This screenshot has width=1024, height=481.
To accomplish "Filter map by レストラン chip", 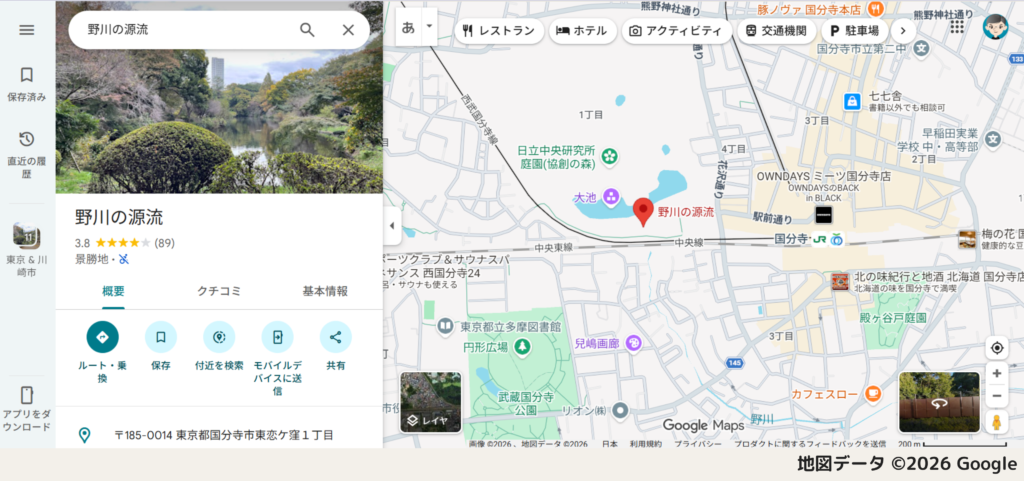I will (x=499, y=31).
